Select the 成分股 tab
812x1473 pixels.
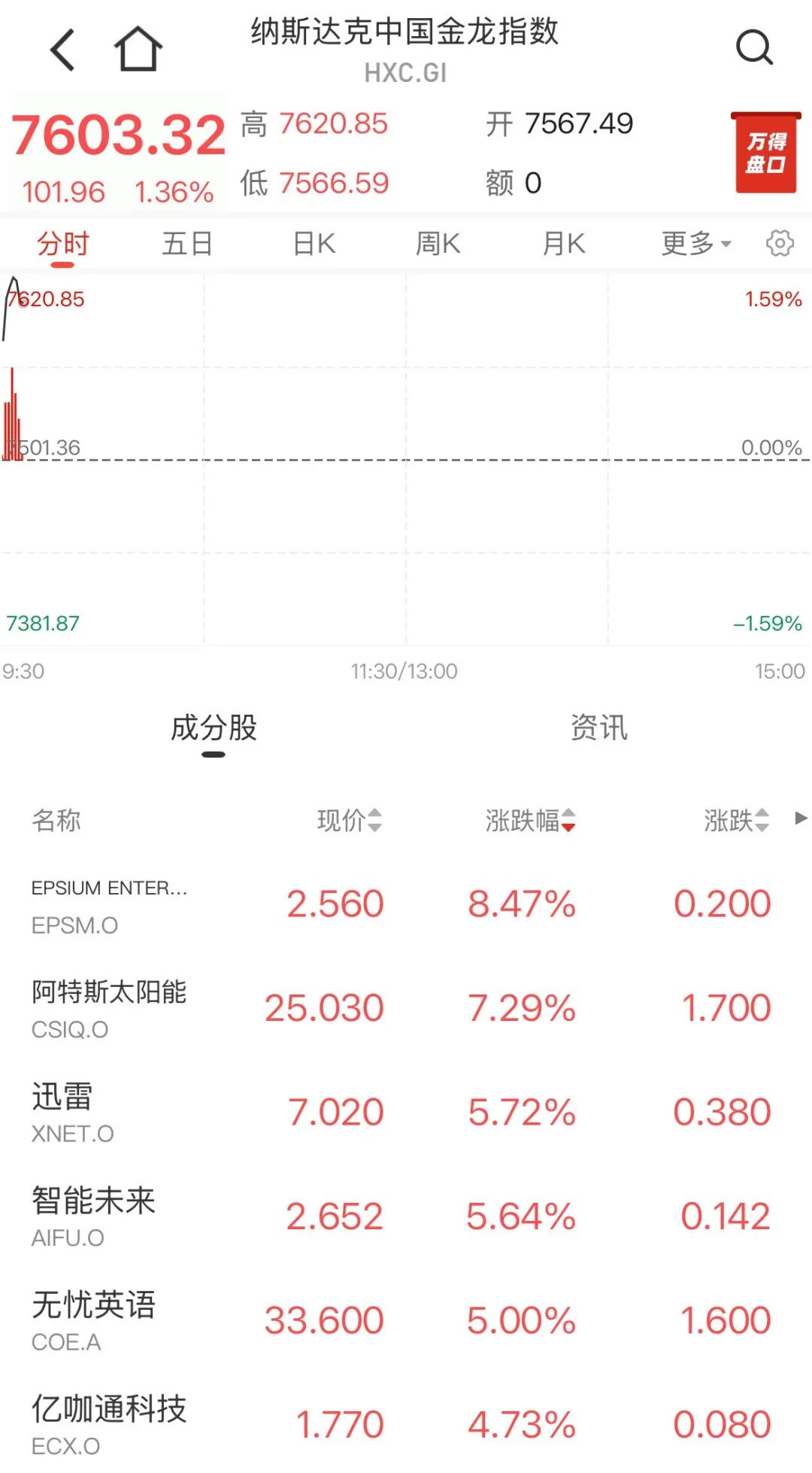click(214, 727)
